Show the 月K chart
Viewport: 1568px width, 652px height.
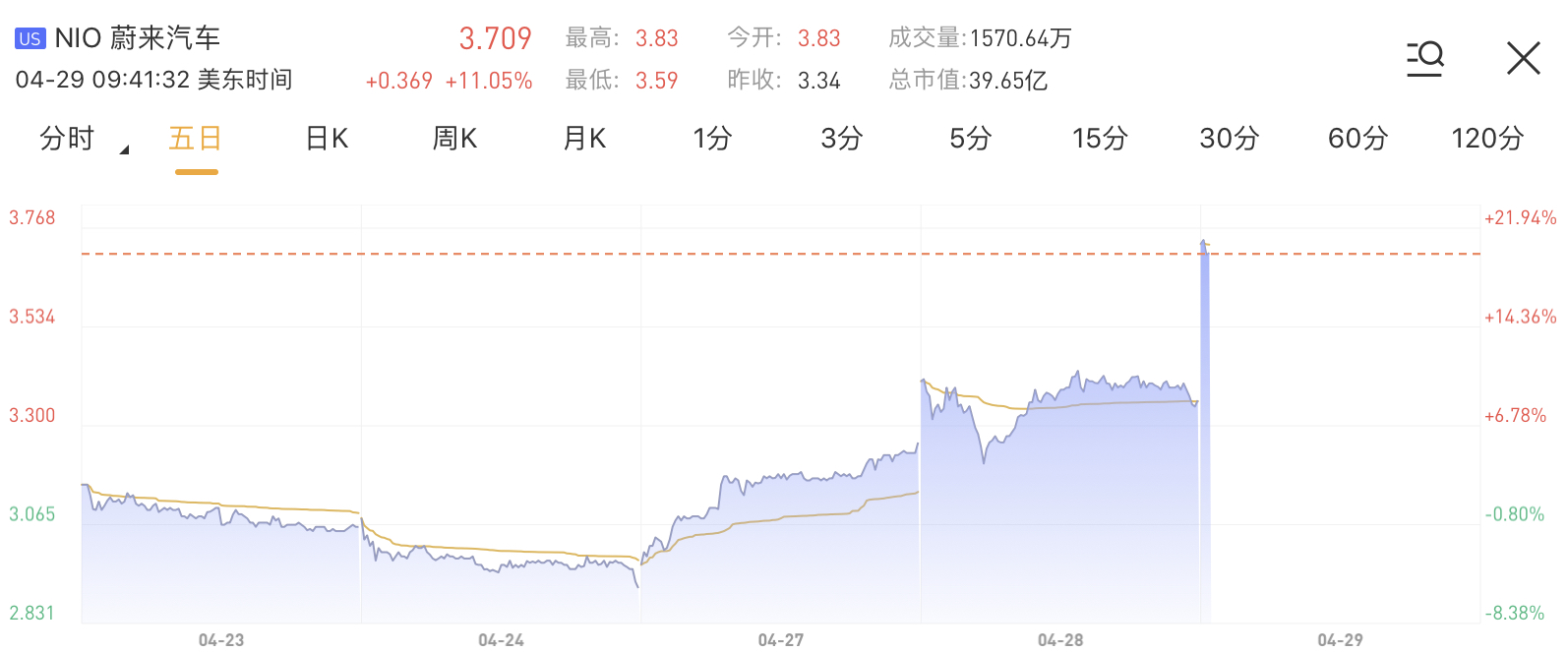point(584,140)
